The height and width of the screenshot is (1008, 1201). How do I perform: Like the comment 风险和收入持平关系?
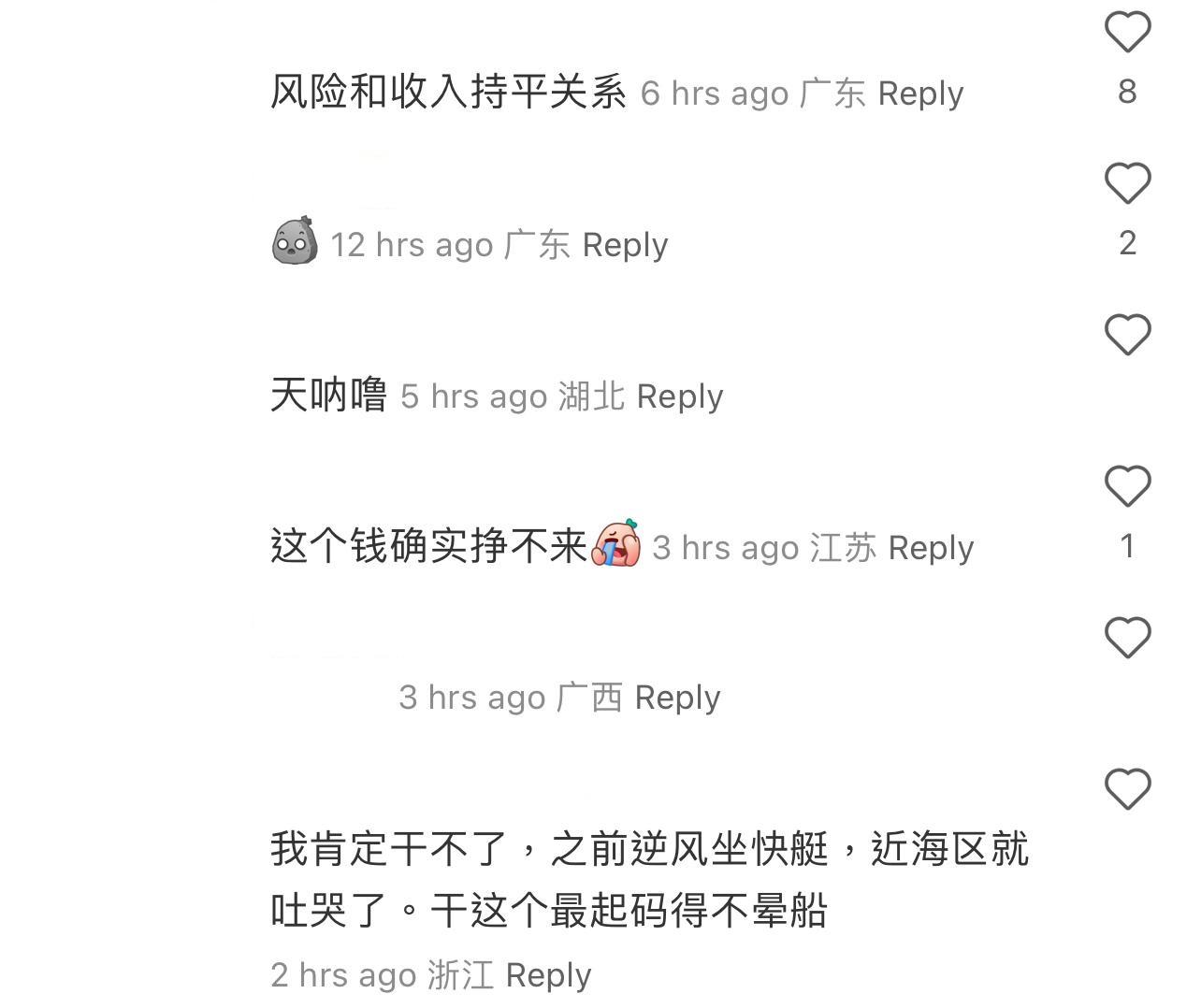click(x=1127, y=33)
